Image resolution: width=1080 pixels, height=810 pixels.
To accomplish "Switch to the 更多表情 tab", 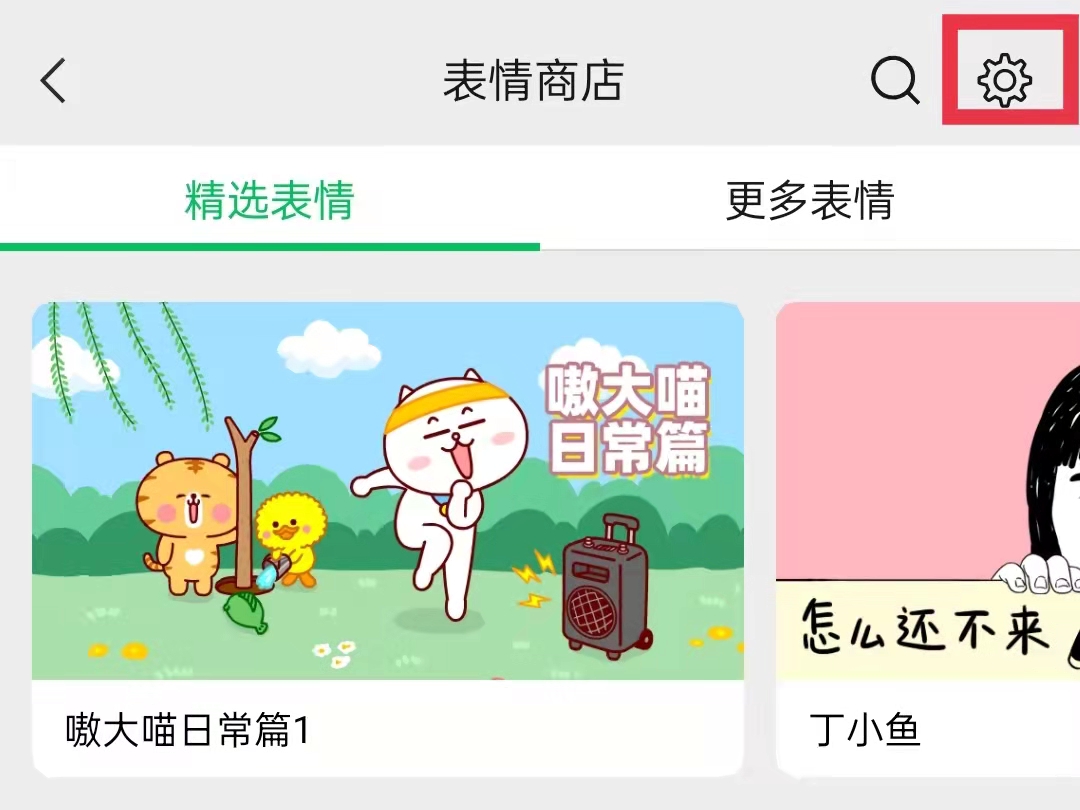I will pyautogui.click(x=810, y=200).
